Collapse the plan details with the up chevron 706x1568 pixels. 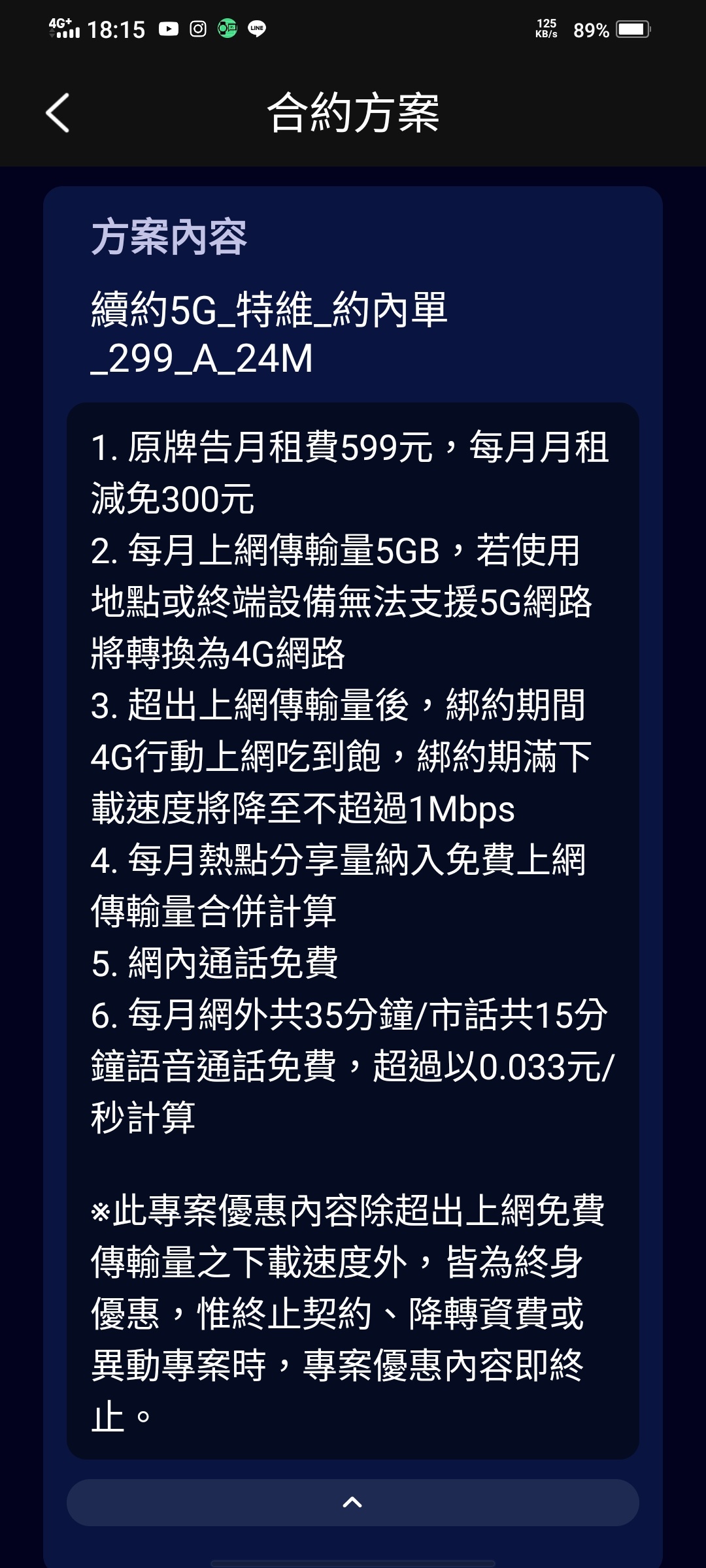point(353,1502)
